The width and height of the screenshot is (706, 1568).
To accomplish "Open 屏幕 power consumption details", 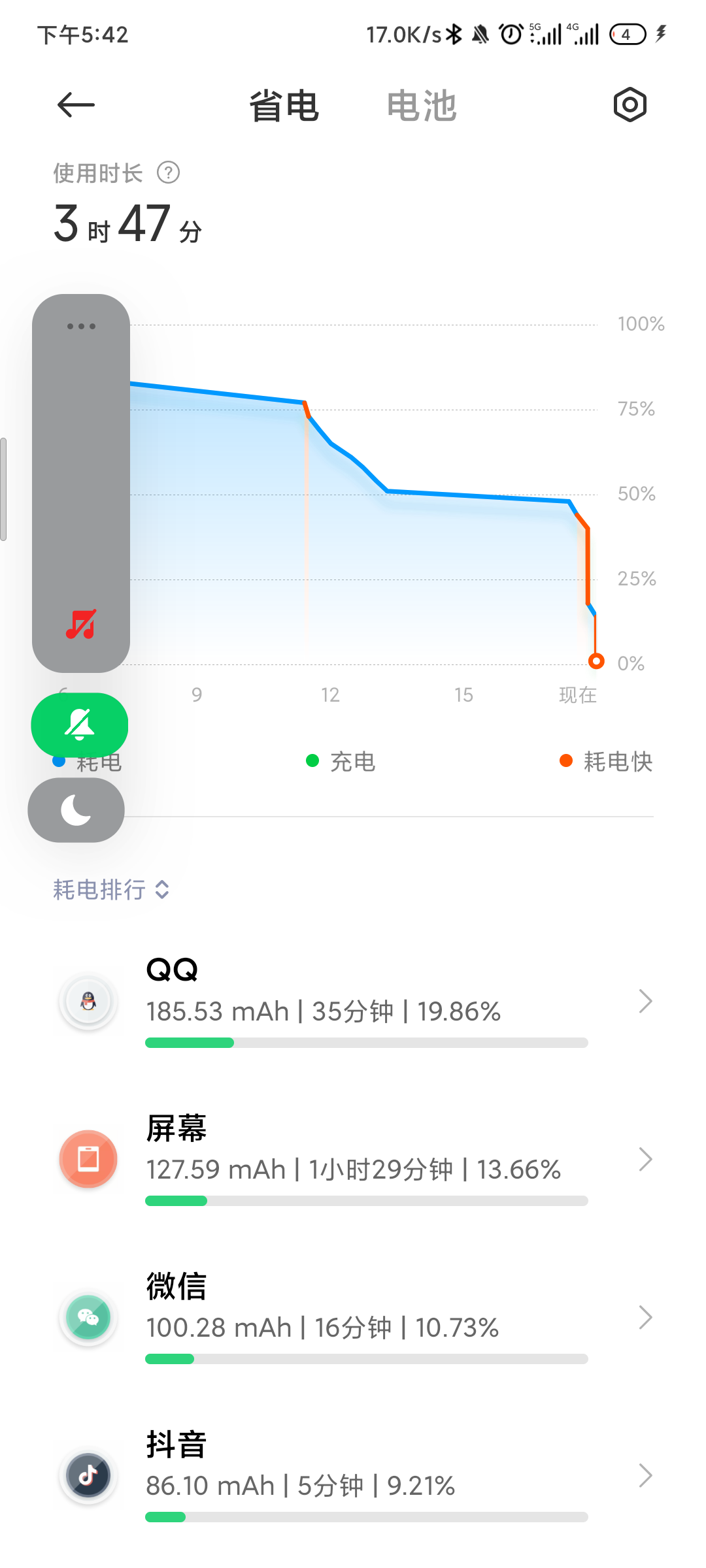I will (353, 1159).
